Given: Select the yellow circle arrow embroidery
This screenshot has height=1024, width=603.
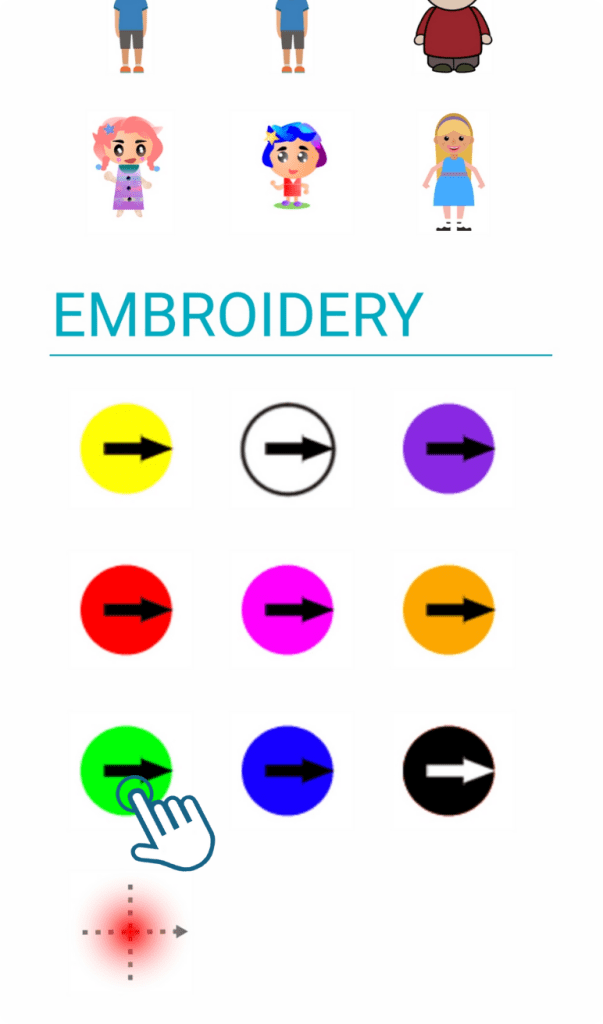Looking at the screenshot, I should click(126, 448).
